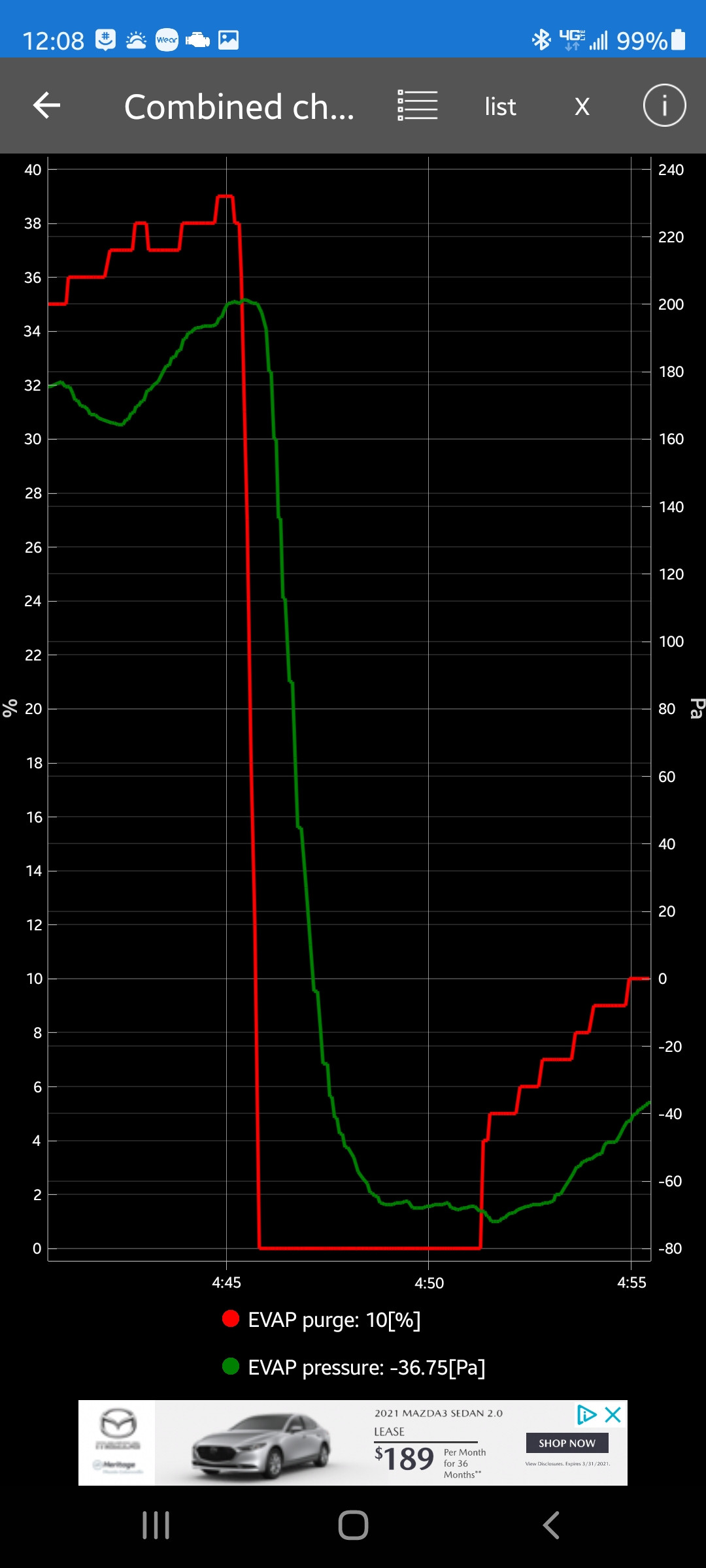Screen dimensions: 706x1568
Task: Toggle the EVAP purge legend entry
Action: coord(322,1320)
